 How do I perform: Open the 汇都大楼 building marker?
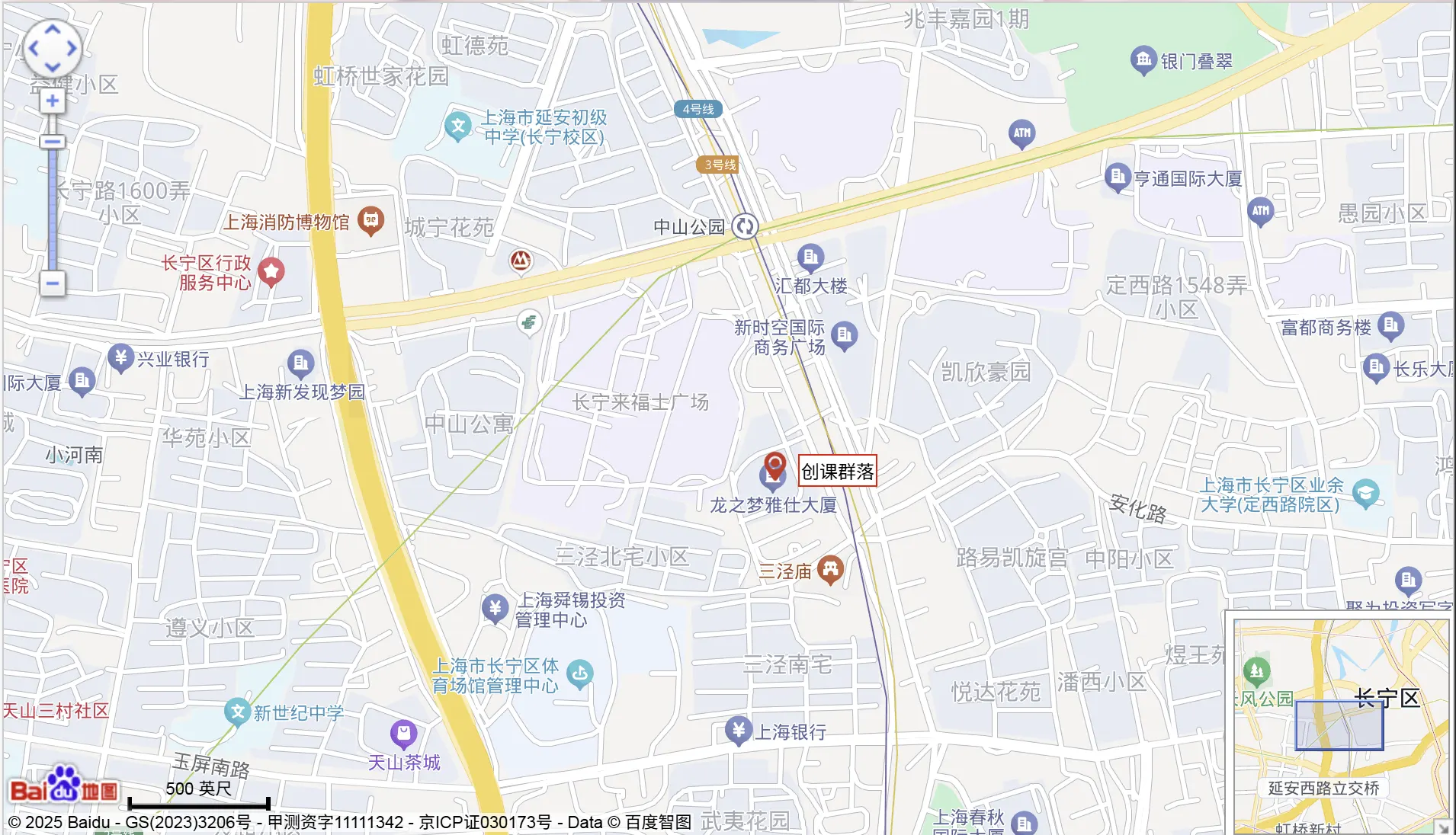(x=810, y=258)
